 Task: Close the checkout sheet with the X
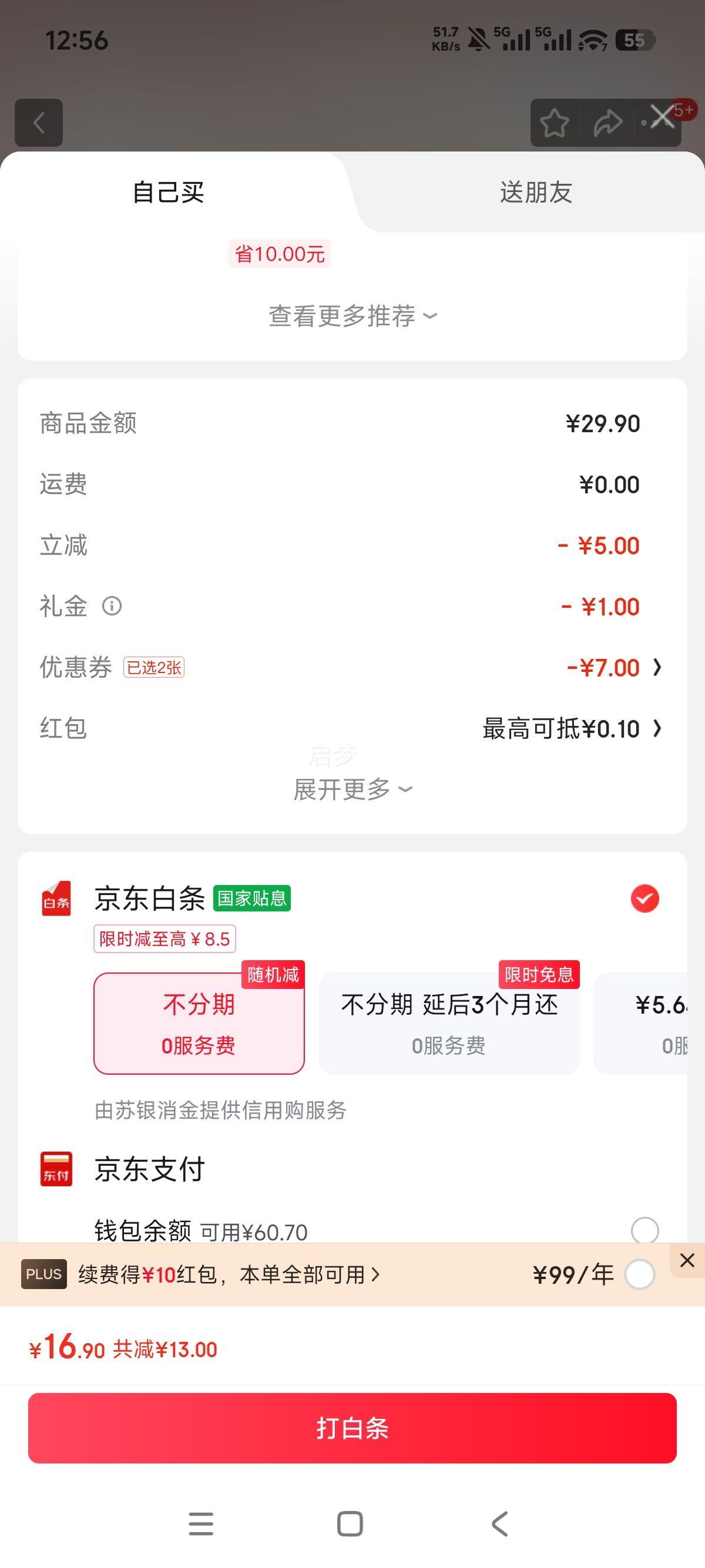(662, 116)
